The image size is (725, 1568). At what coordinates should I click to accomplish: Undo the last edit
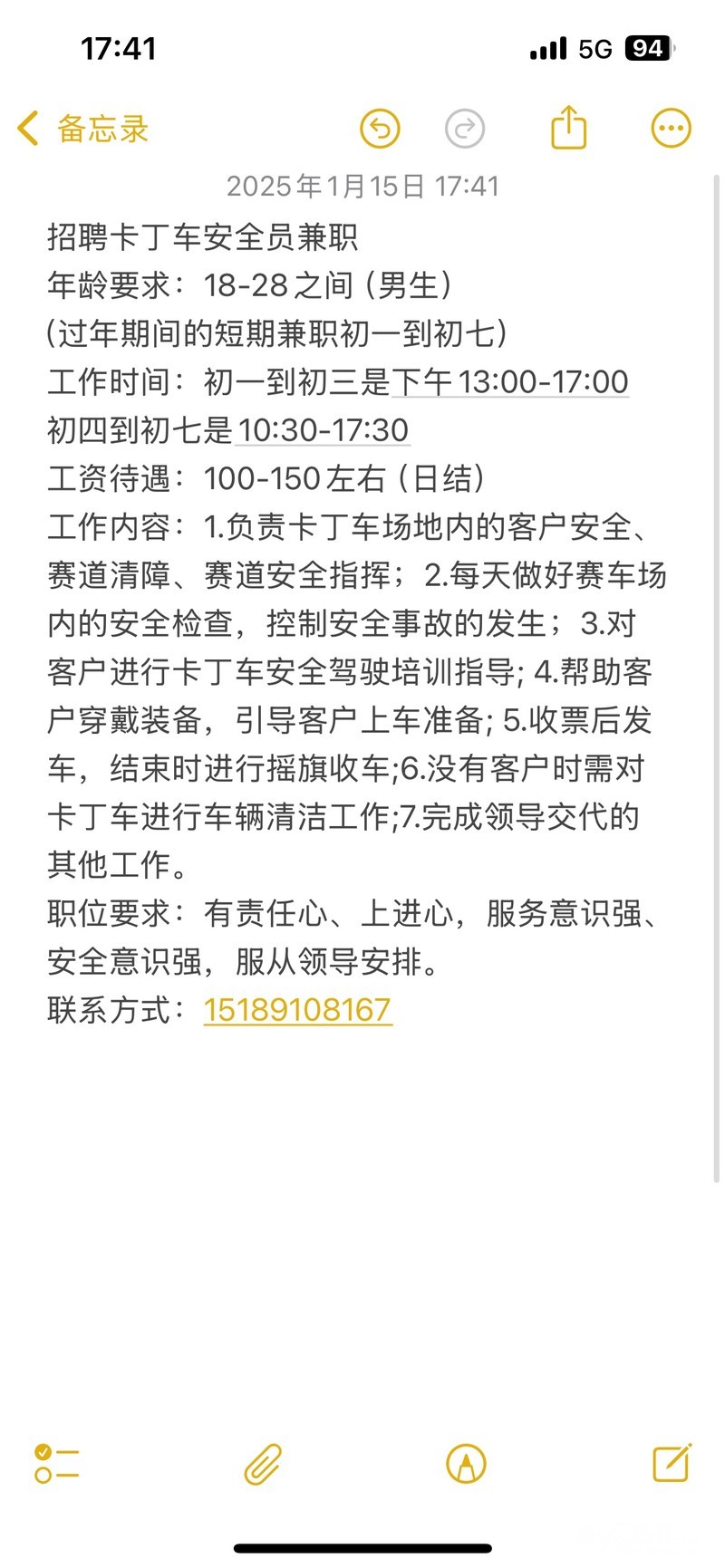click(380, 129)
